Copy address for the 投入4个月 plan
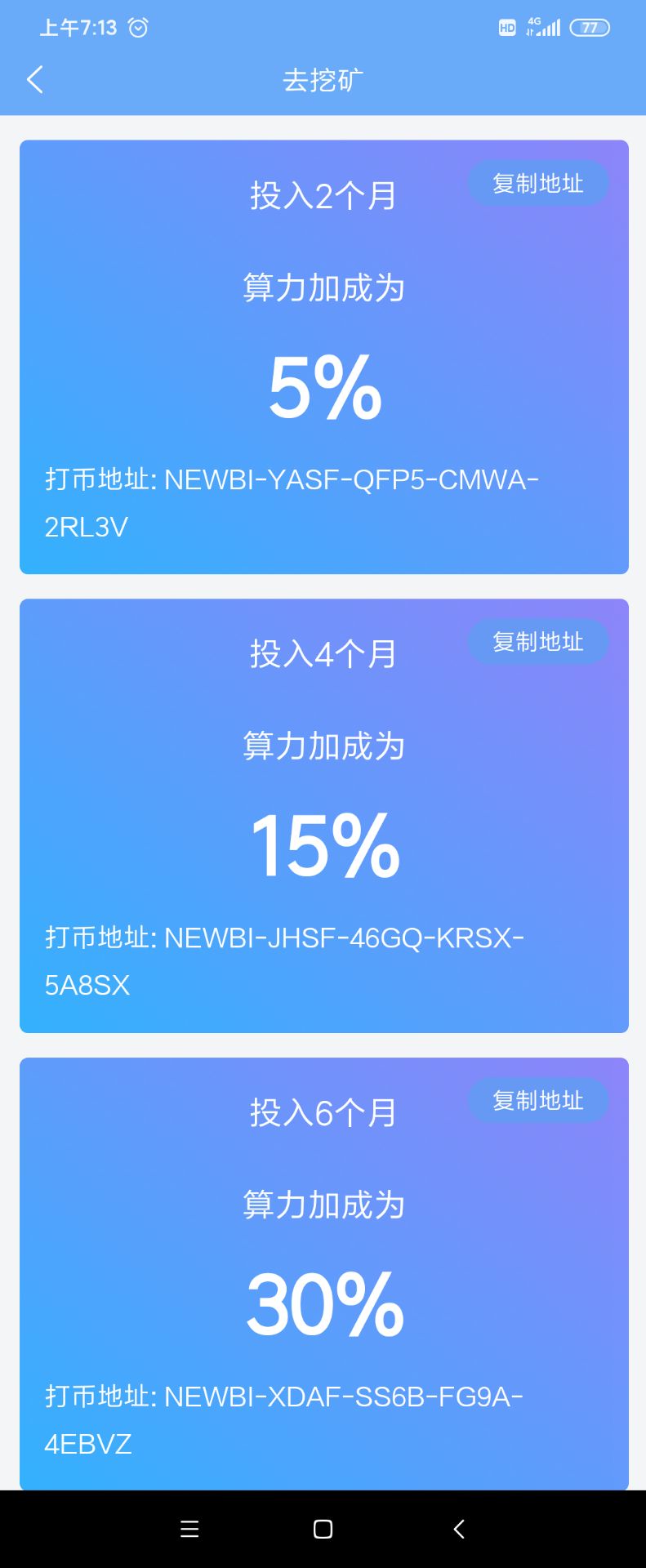 coord(538,642)
